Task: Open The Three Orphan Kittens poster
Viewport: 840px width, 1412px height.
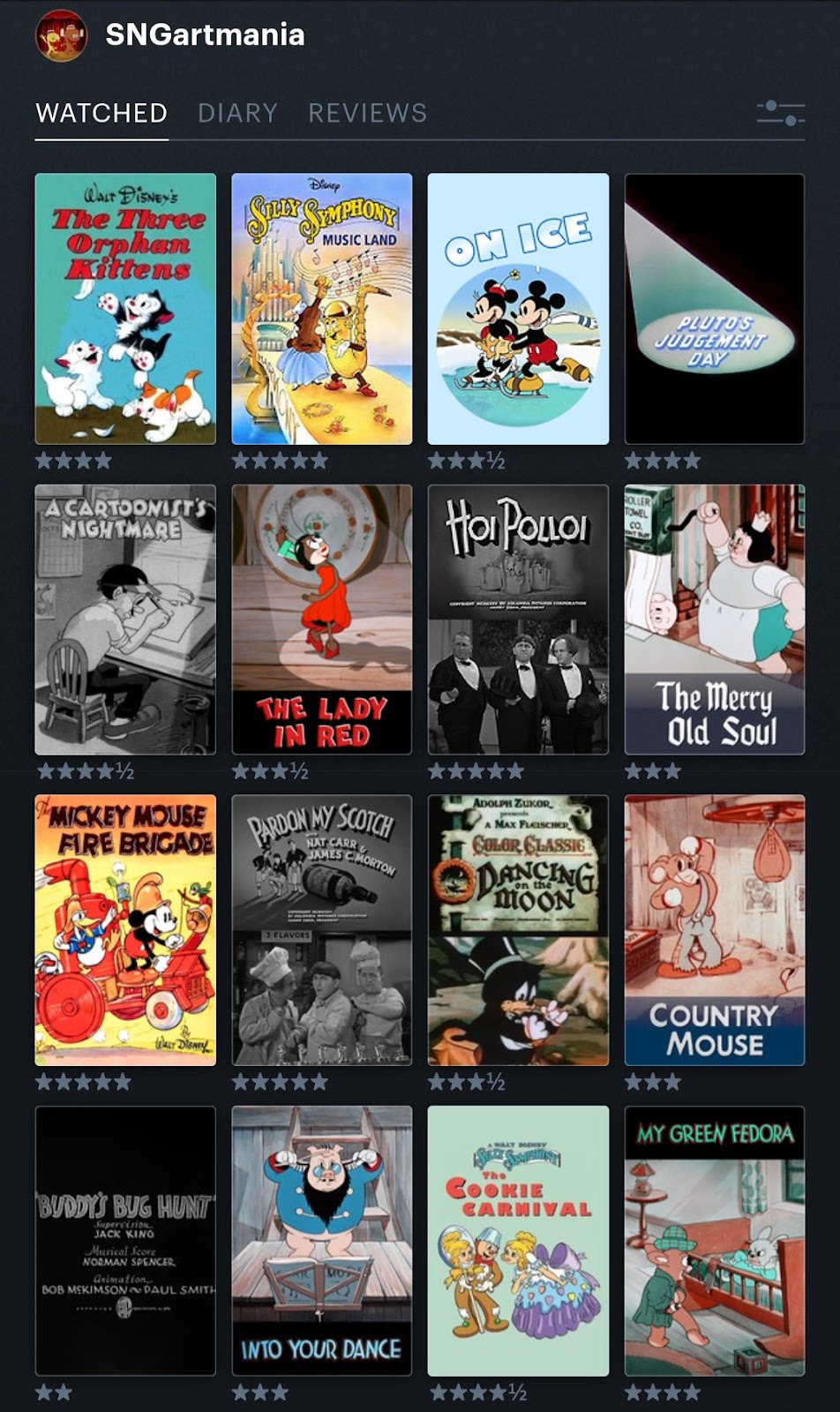Action: click(x=125, y=309)
